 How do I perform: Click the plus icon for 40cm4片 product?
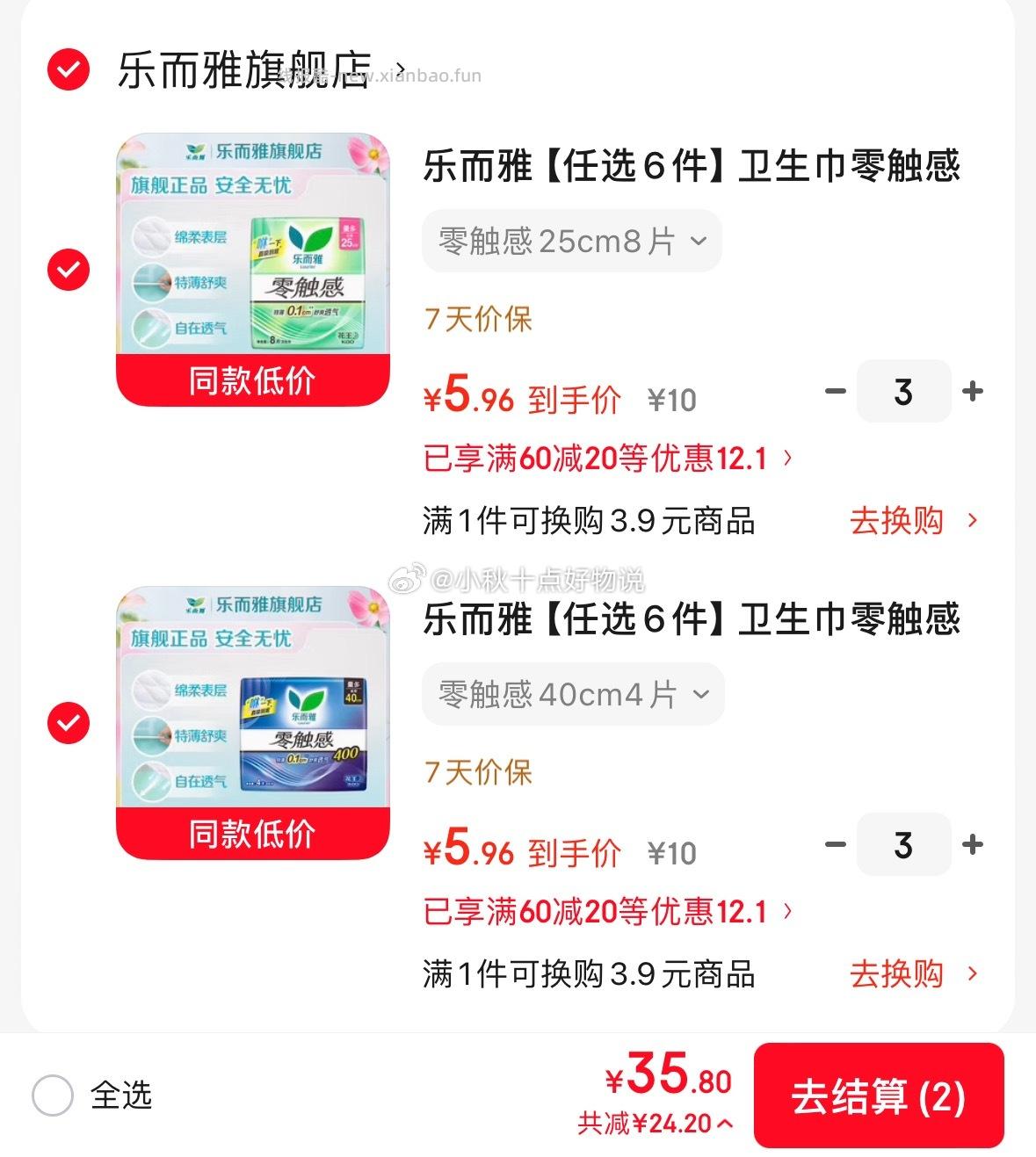(973, 845)
